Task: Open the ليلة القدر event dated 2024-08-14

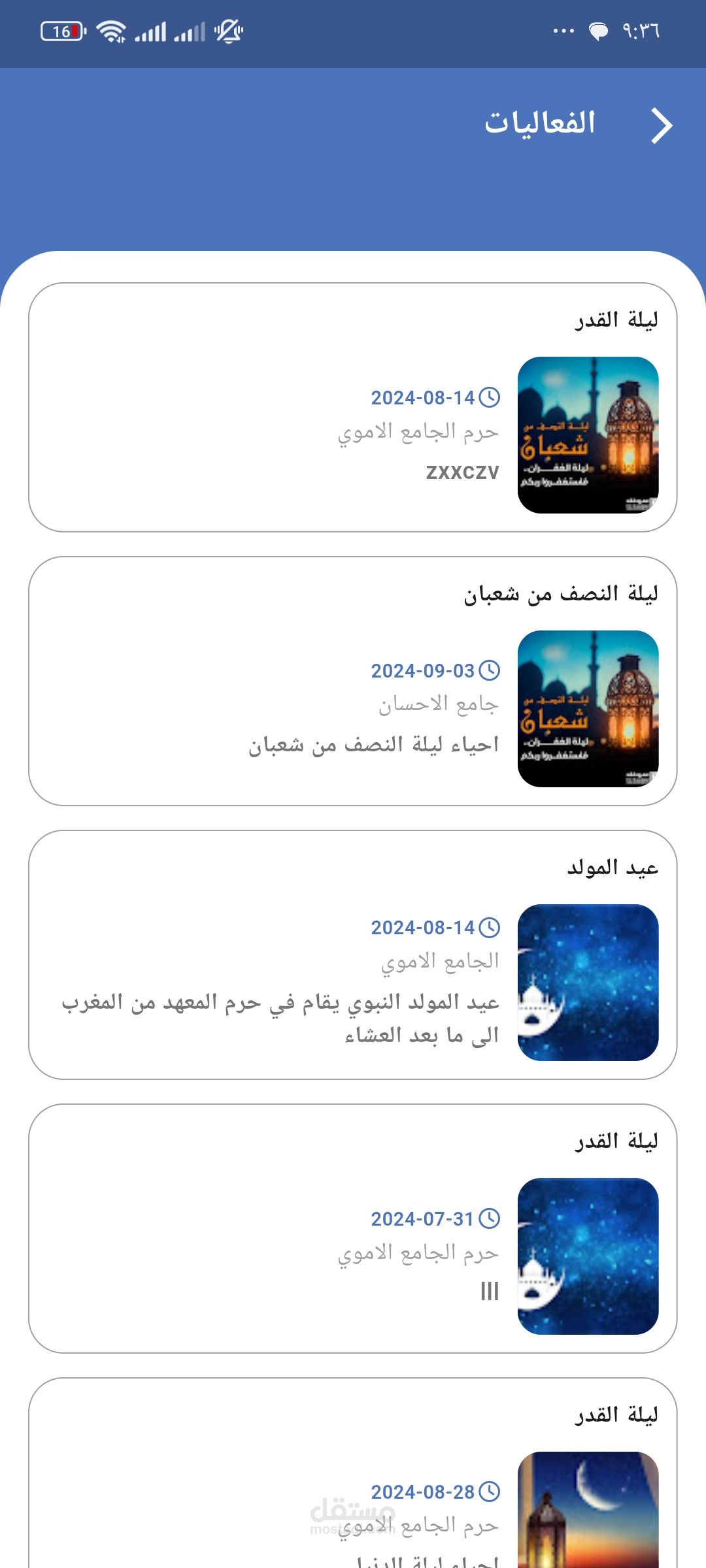Action: click(x=353, y=408)
